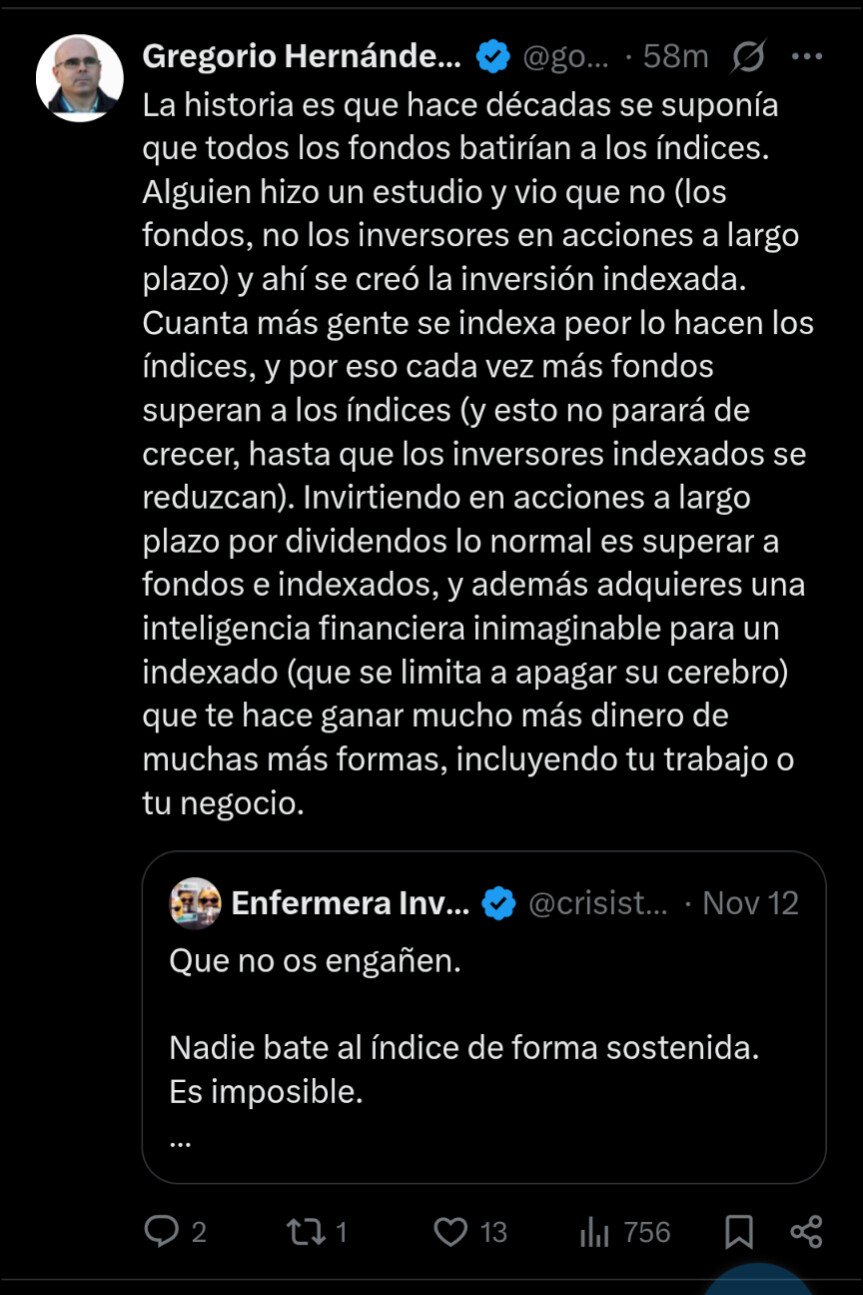863x1295 pixels.
Task: Share this tweet
Action: click(x=806, y=1232)
